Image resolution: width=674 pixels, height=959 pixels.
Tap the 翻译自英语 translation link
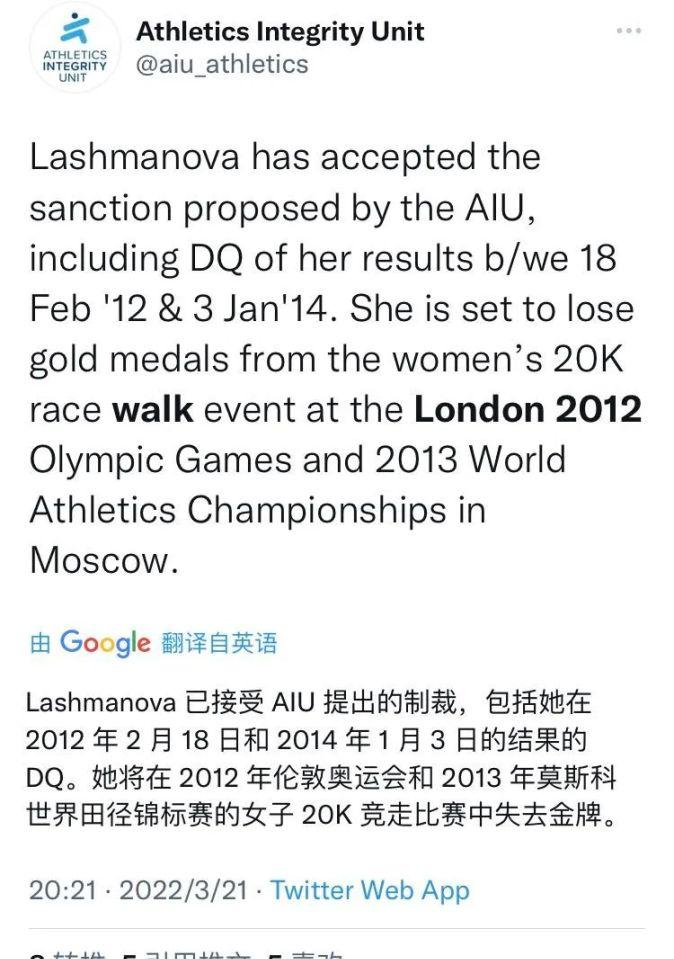click(219, 643)
